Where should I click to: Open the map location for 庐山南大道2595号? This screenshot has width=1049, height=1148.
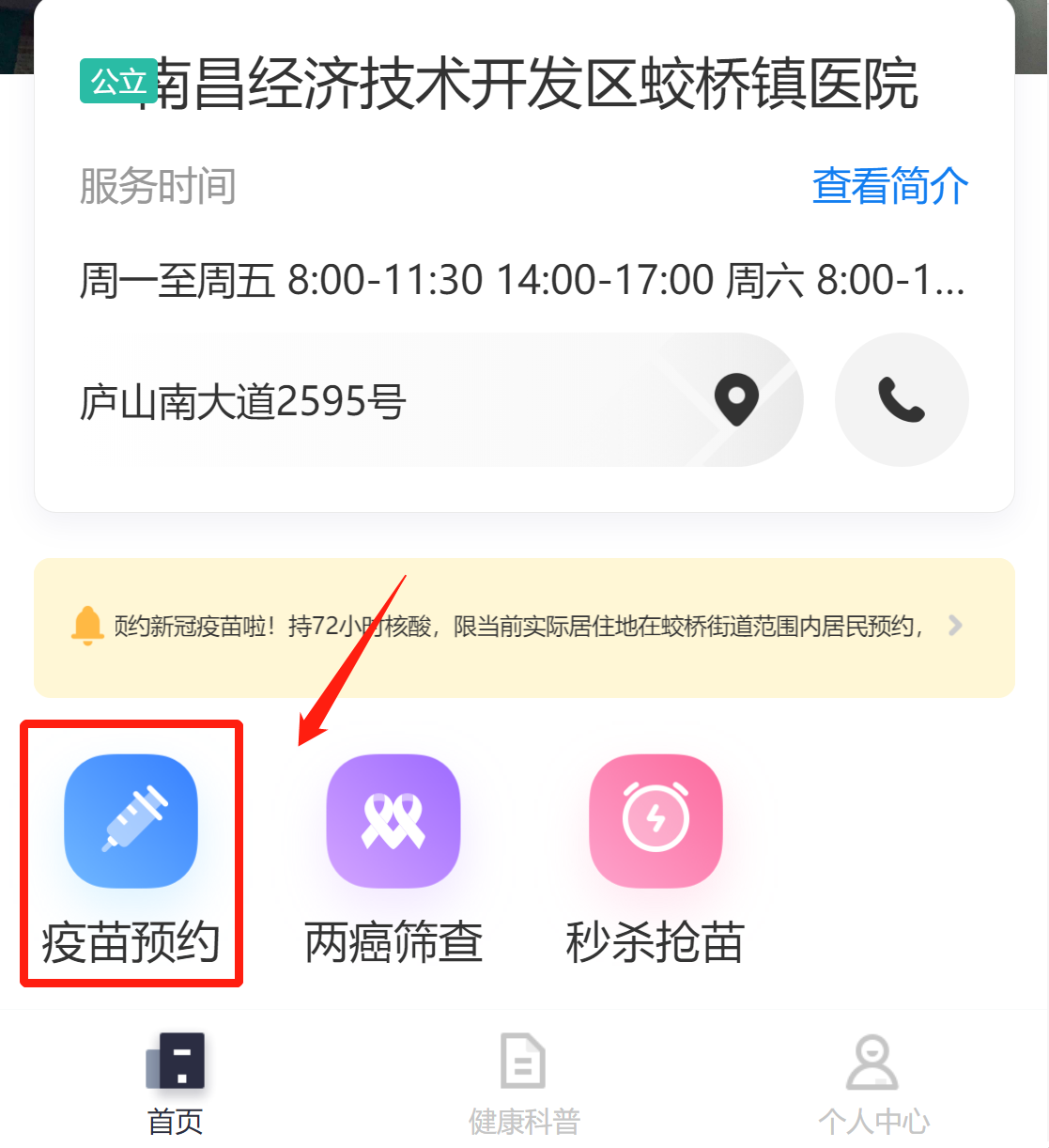pyautogui.click(x=736, y=400)
